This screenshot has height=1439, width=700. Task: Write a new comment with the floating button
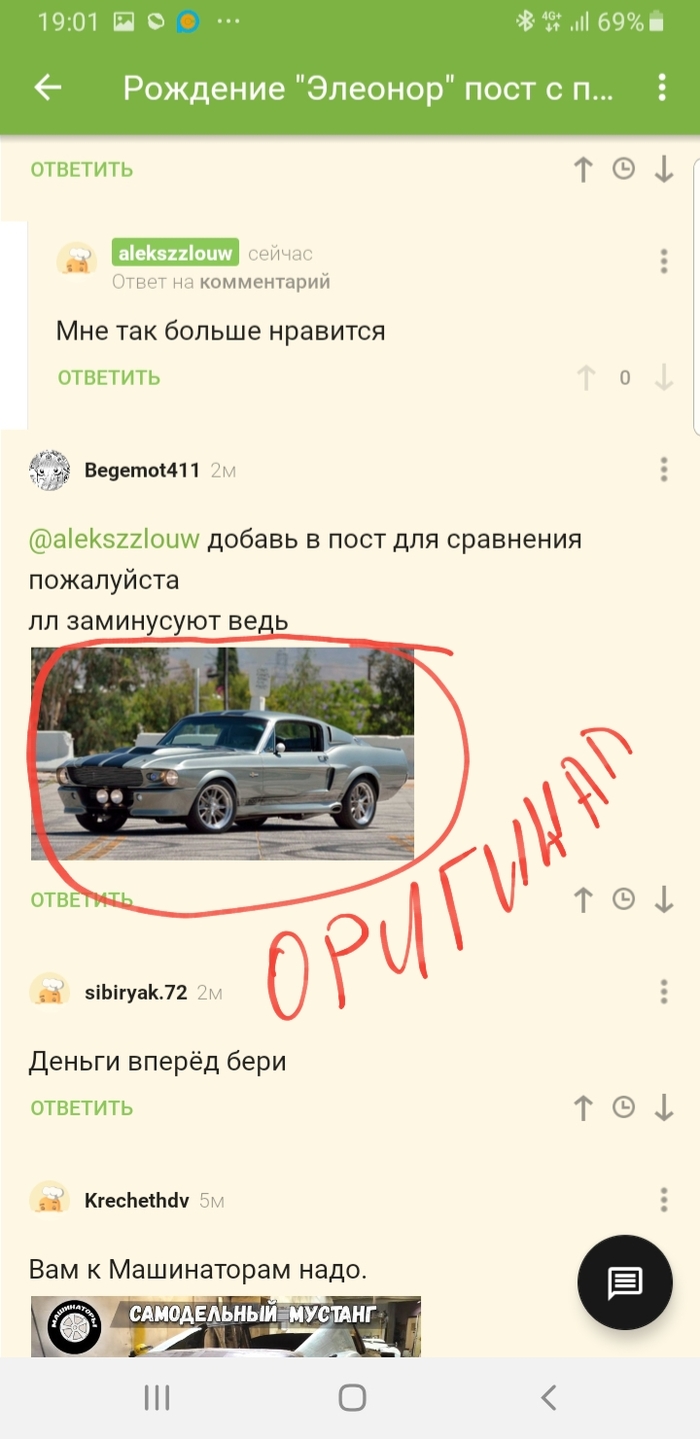[625, 1282]
